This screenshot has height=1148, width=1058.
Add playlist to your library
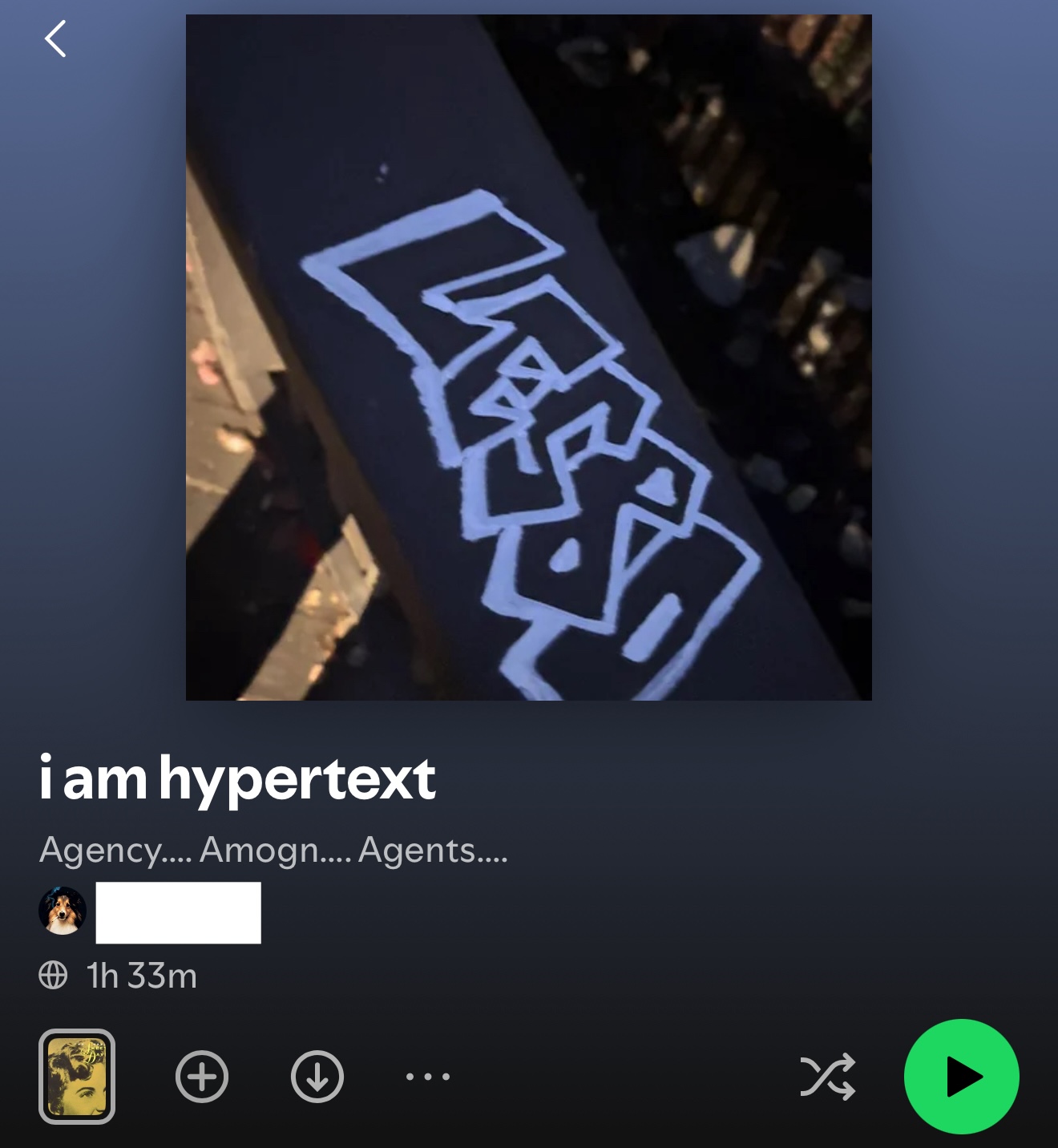pyautogui.click(x=202, y=1076)
